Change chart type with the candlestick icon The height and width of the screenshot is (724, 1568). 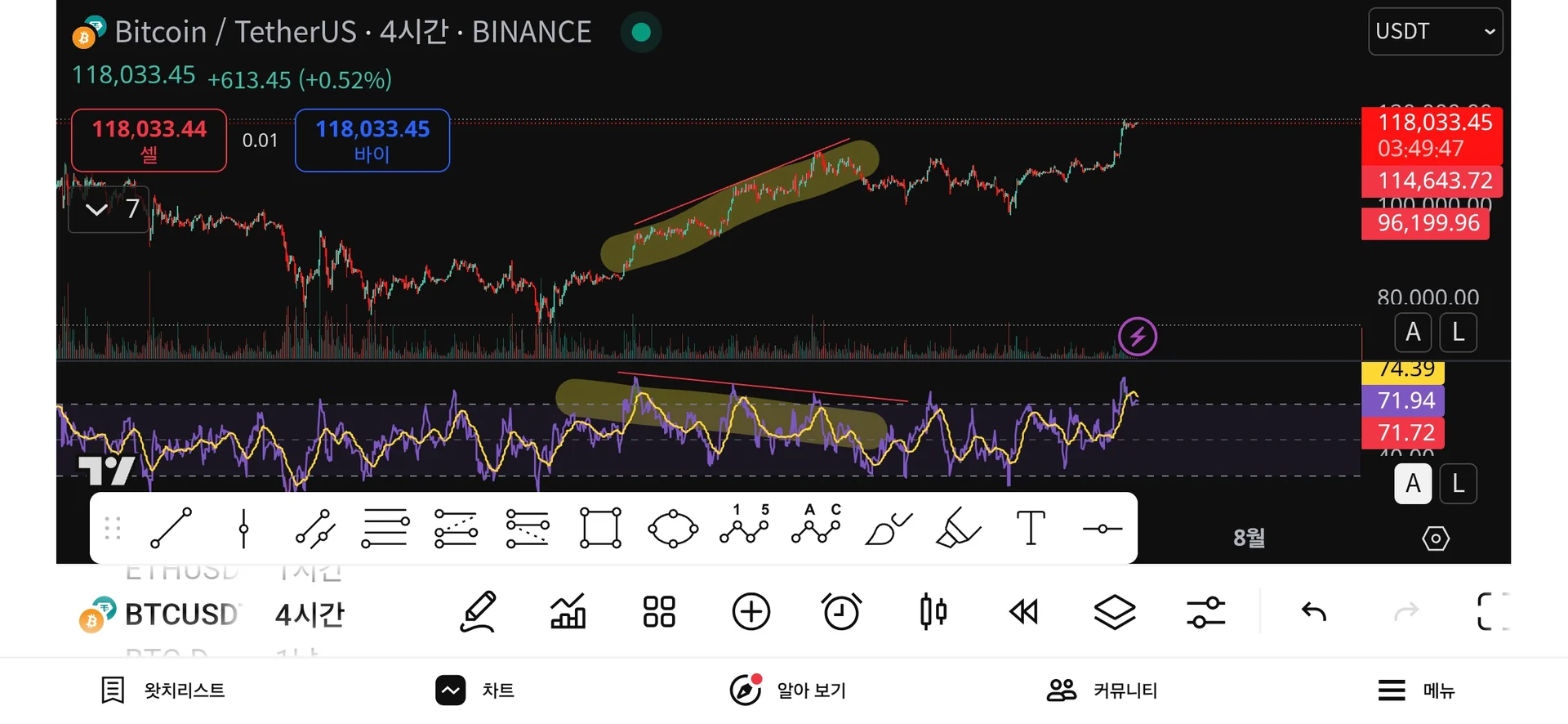pos(933,611)
